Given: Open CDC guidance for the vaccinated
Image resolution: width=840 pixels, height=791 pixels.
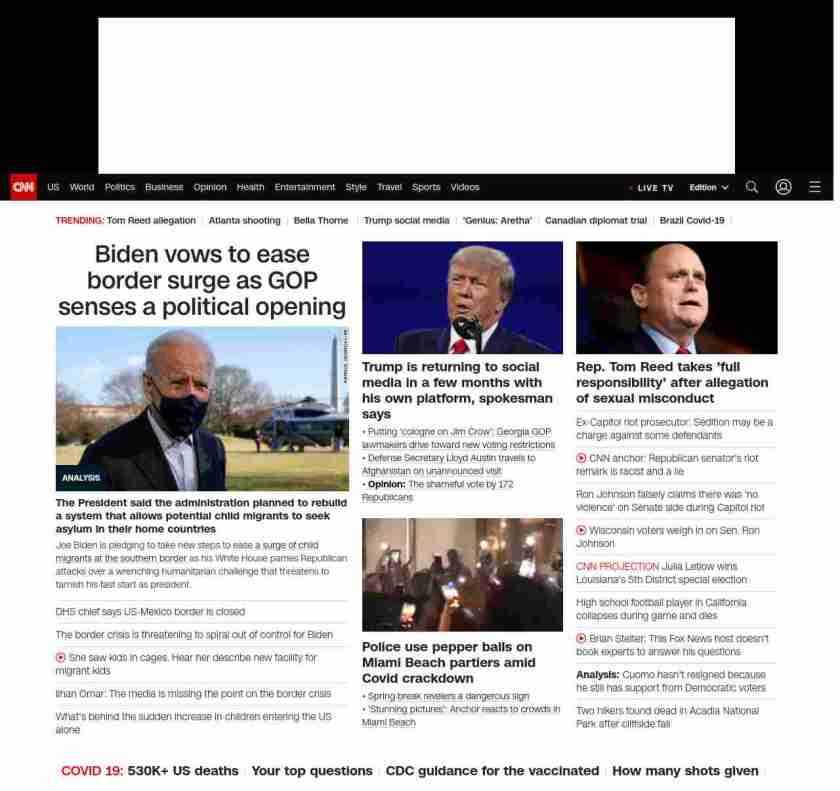Looking at the screenshot, I should (x=492, y=771).
